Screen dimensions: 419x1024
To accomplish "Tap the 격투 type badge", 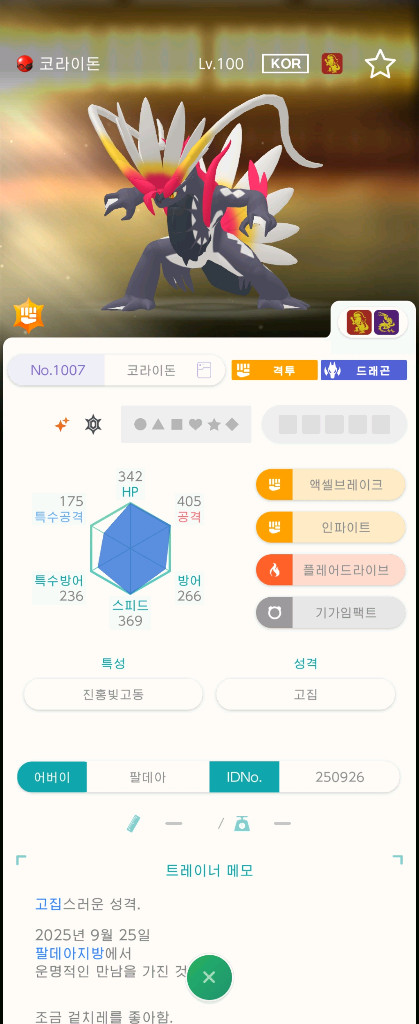I will pos(275,370).
